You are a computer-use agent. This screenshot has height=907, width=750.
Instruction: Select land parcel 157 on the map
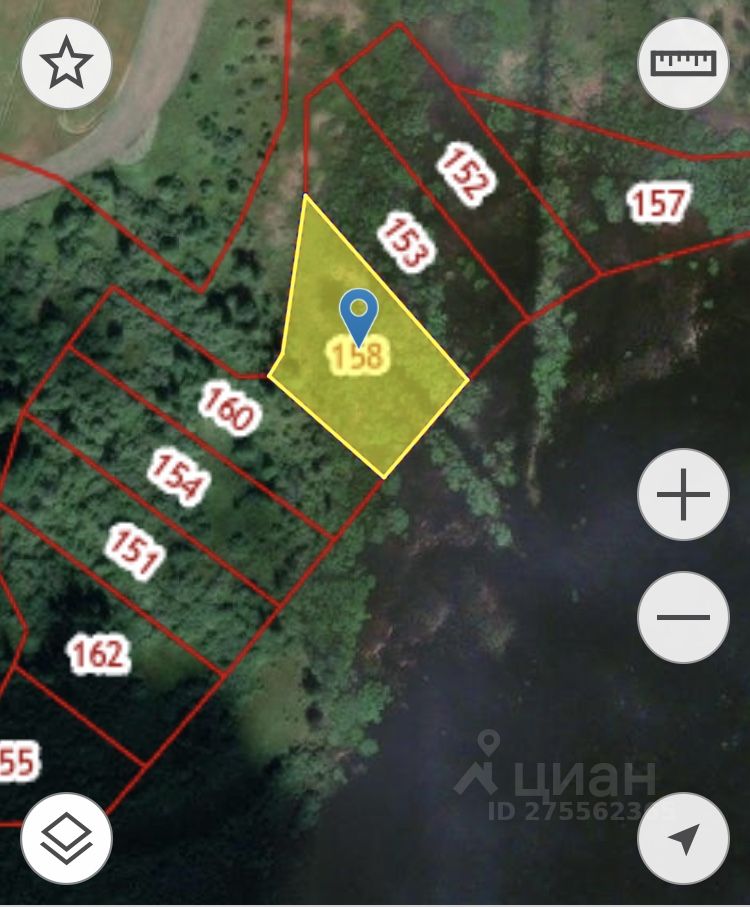[657, 204]
